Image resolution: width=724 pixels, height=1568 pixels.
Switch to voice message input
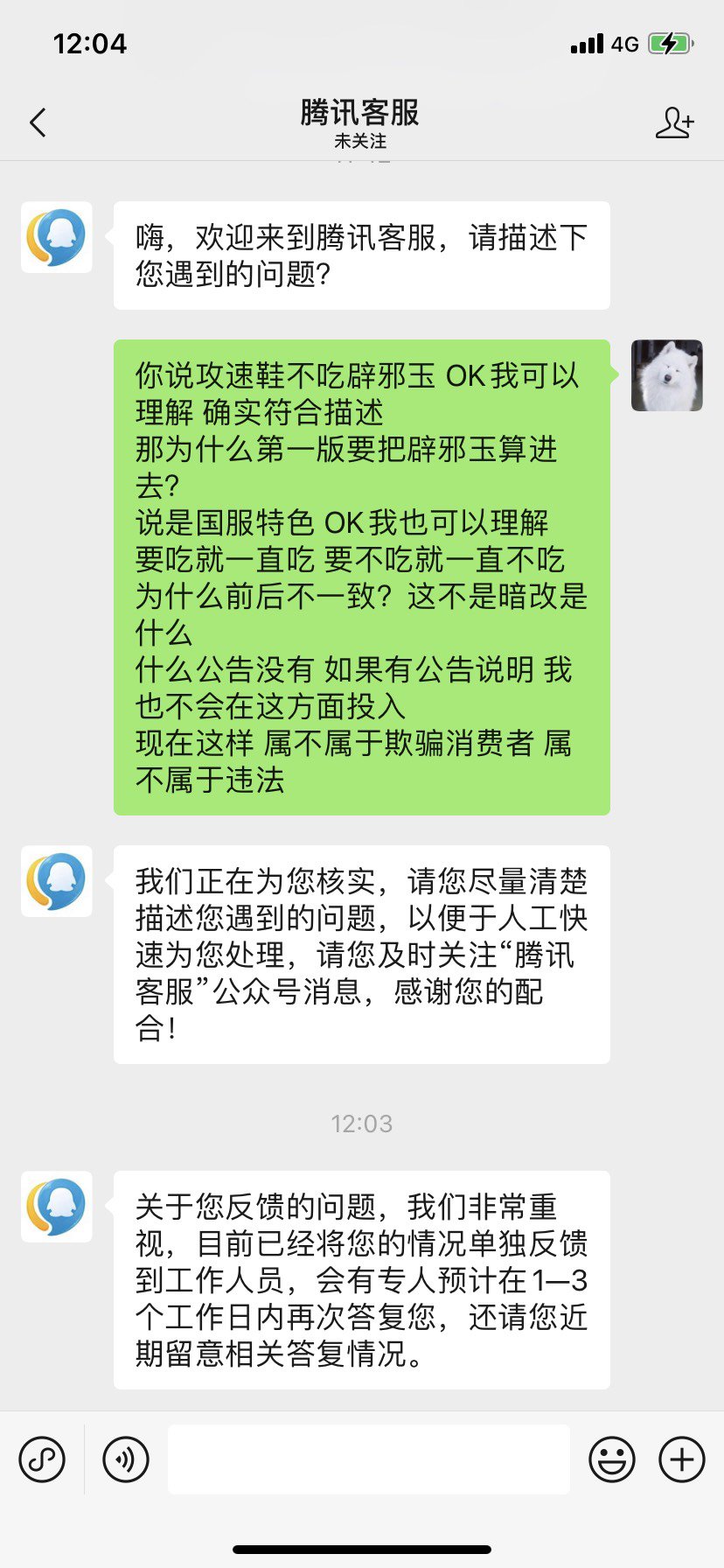(x=126, y=1459)
